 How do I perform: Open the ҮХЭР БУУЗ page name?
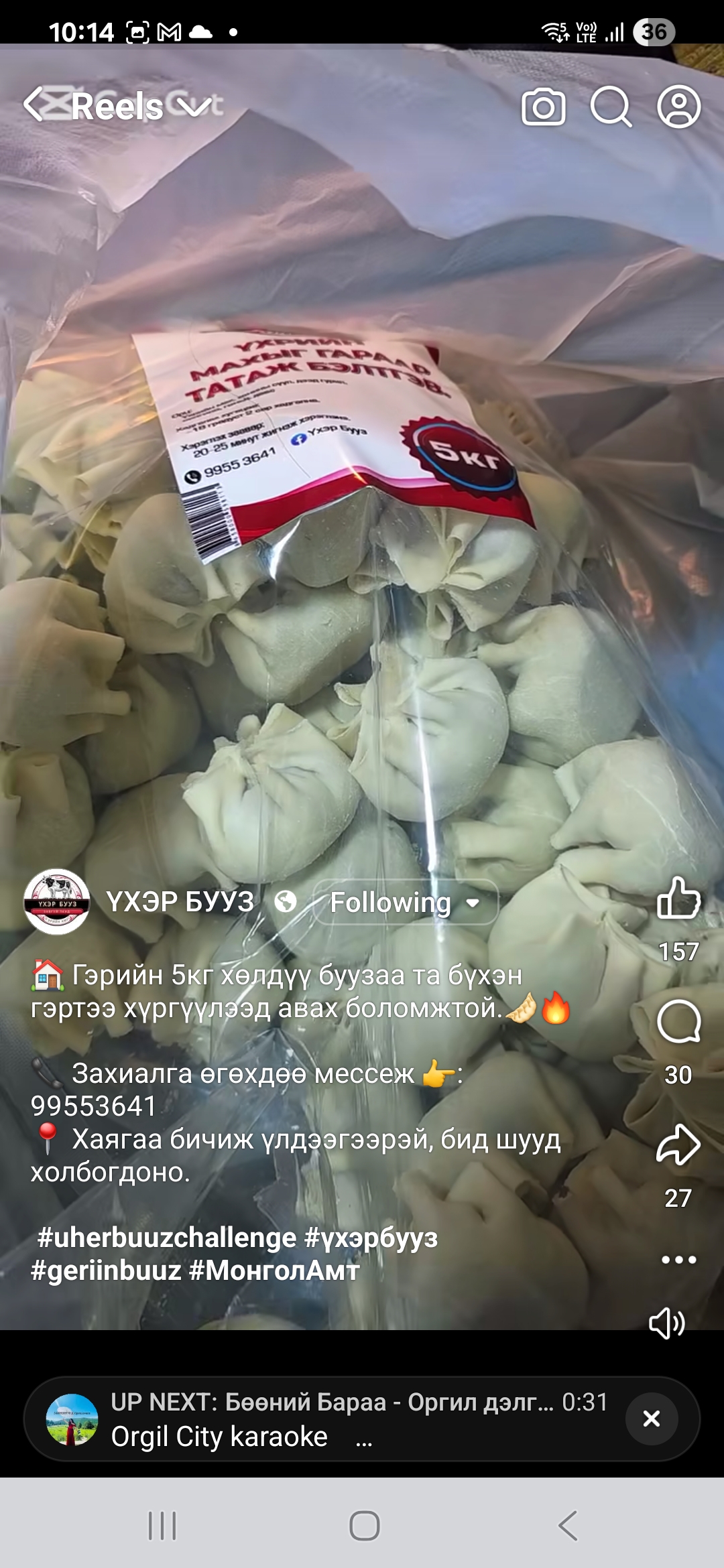point(180,902)
